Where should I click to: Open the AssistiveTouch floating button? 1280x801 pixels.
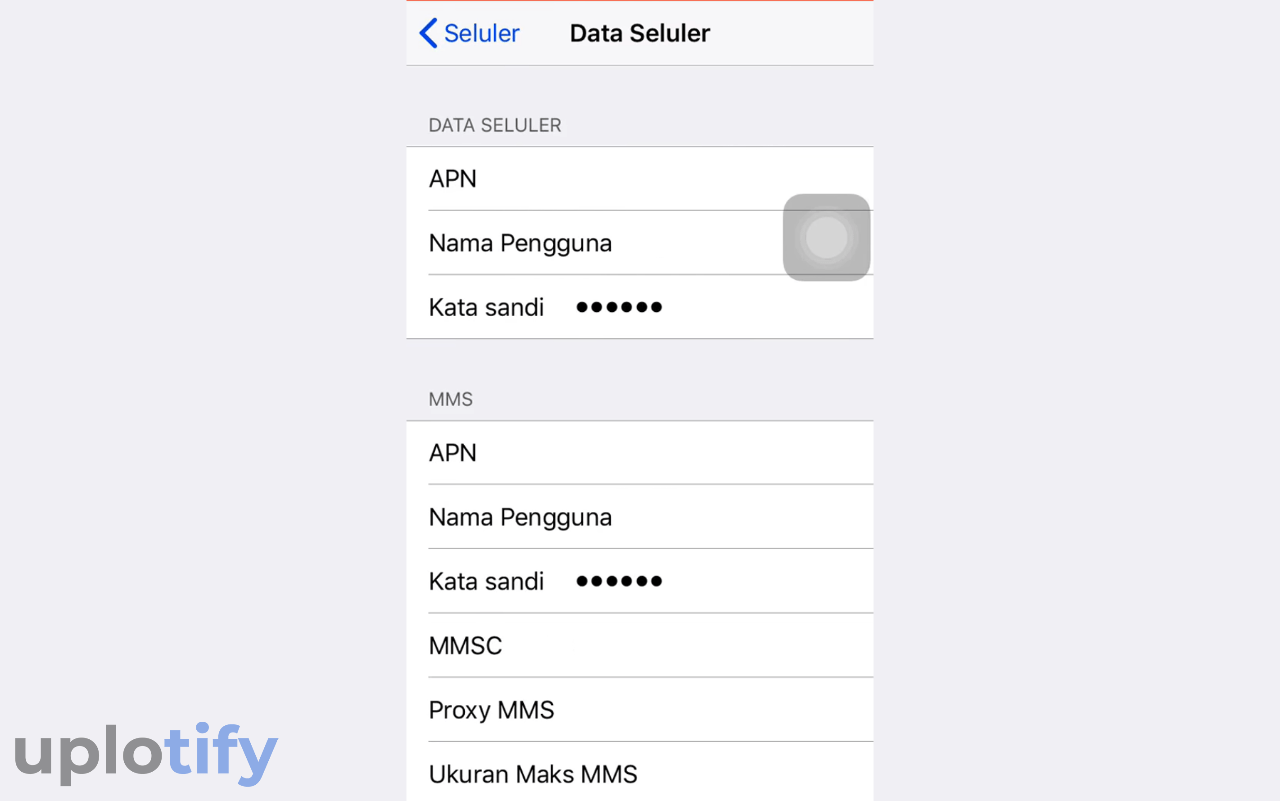(x=826, y=237)
